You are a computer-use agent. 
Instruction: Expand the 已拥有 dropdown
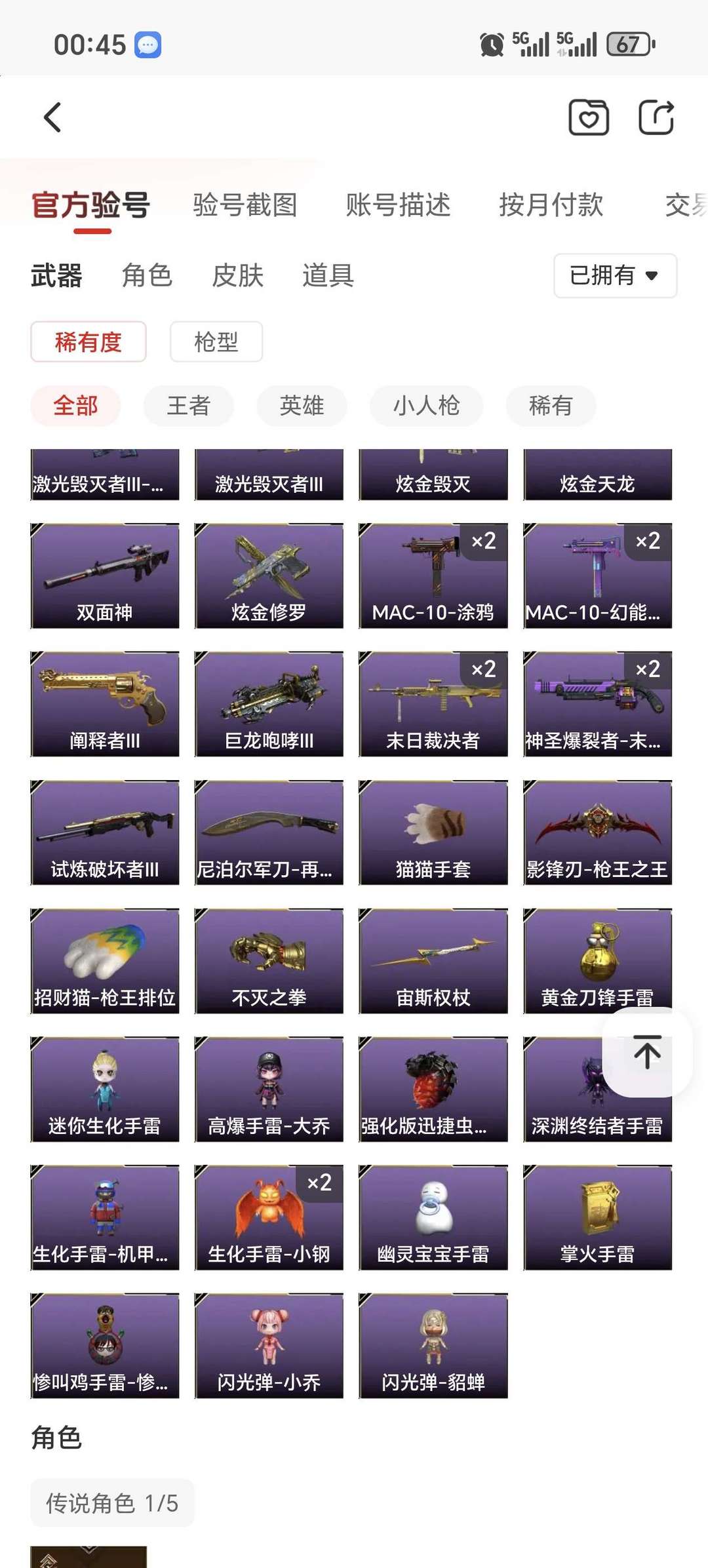615,275
